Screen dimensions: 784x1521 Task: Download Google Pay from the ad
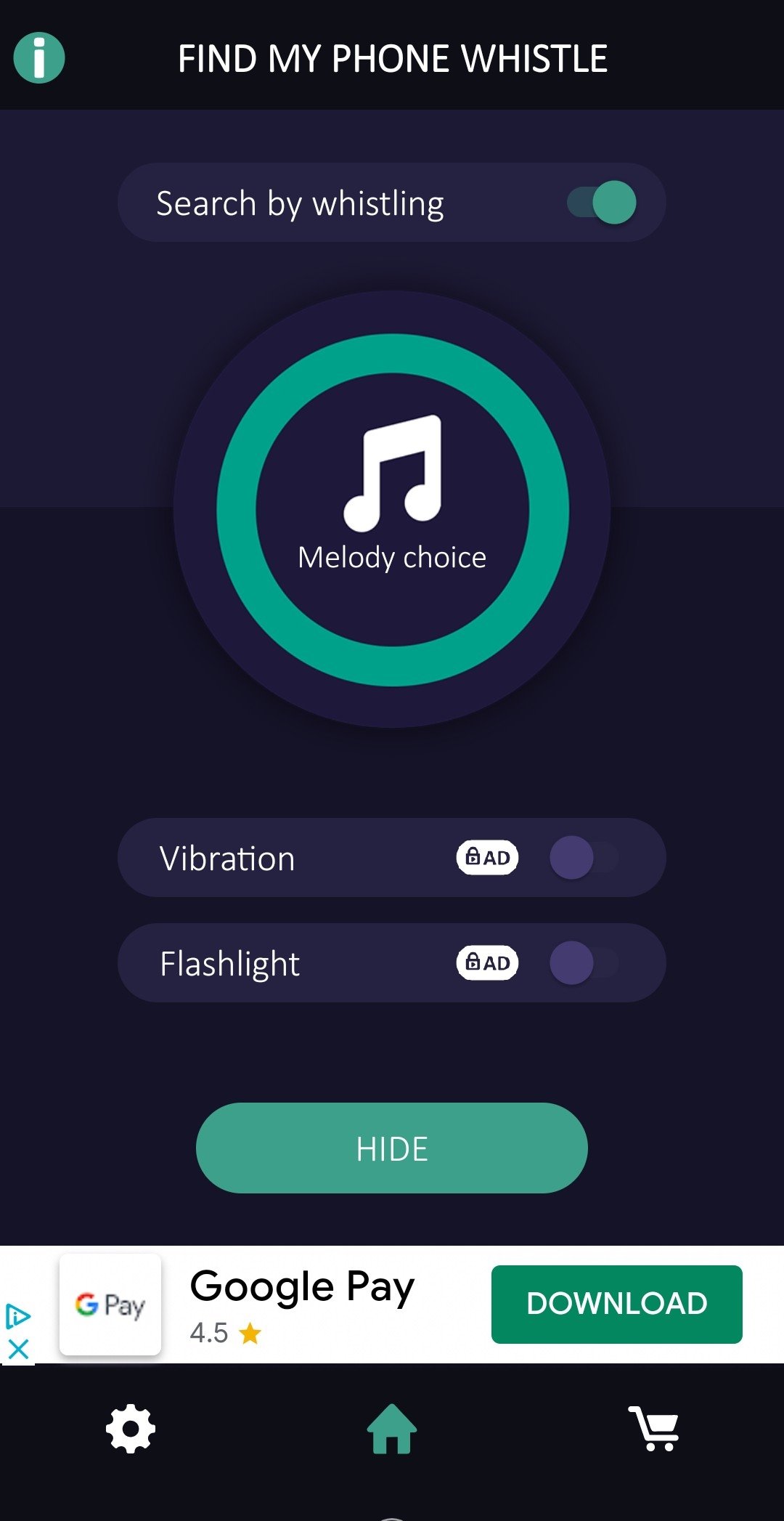pos(616,1304)
